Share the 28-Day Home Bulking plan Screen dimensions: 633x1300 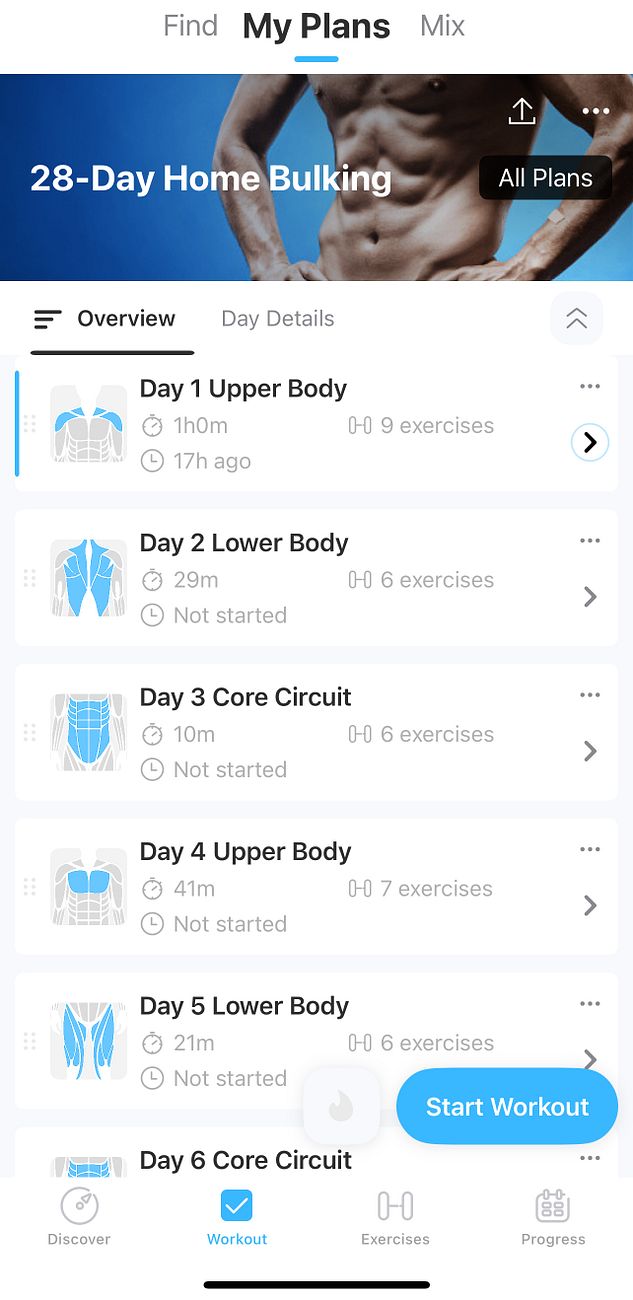click(522, 111)
